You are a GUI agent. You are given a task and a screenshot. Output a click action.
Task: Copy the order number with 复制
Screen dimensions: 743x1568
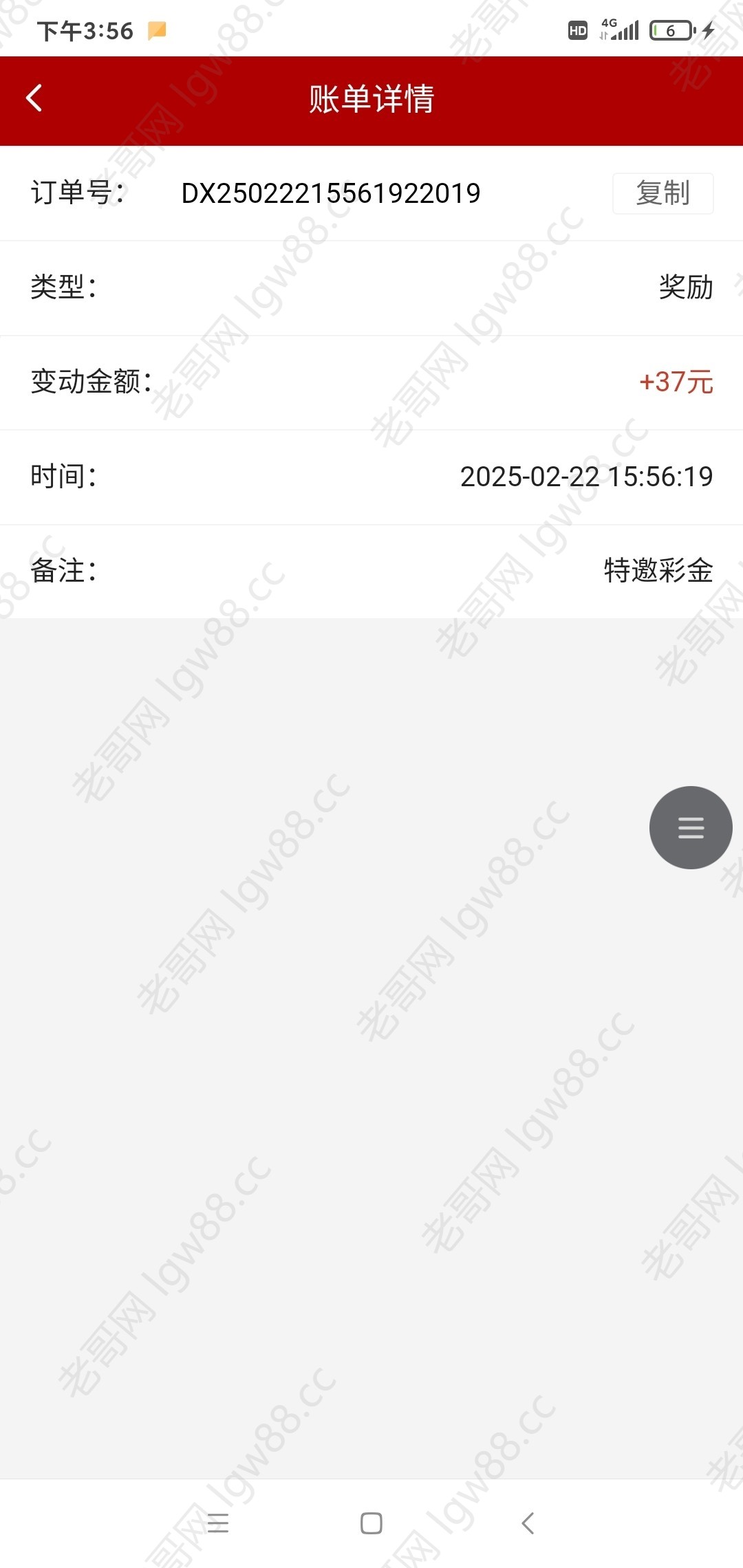pos(663,193)
